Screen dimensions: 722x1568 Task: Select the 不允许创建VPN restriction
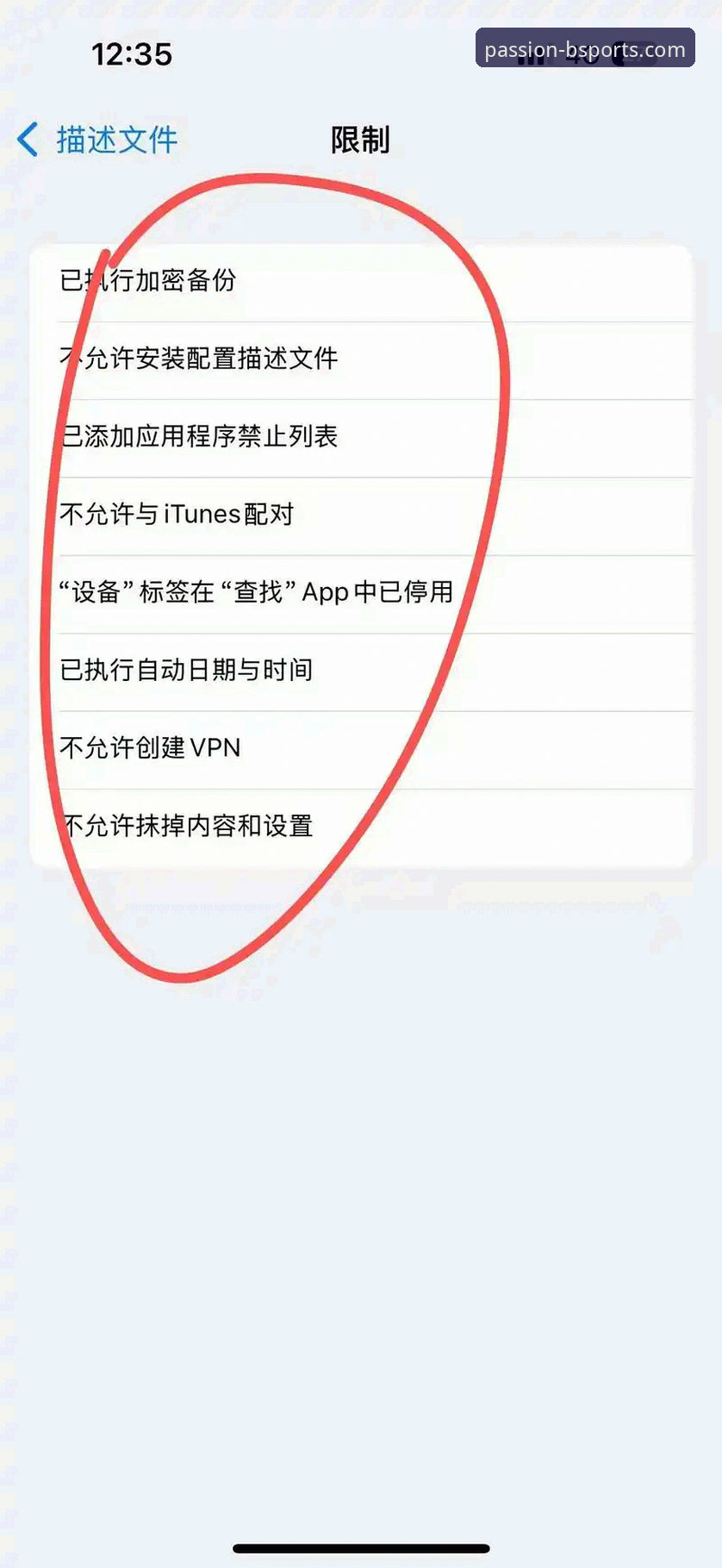[151, 748]
